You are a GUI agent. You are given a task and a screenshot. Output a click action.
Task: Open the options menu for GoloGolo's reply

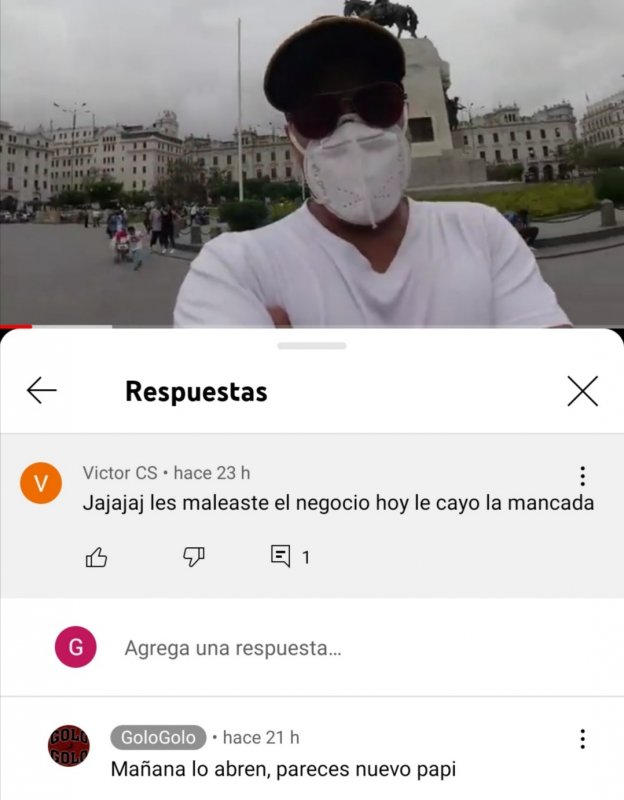point(582,740)
